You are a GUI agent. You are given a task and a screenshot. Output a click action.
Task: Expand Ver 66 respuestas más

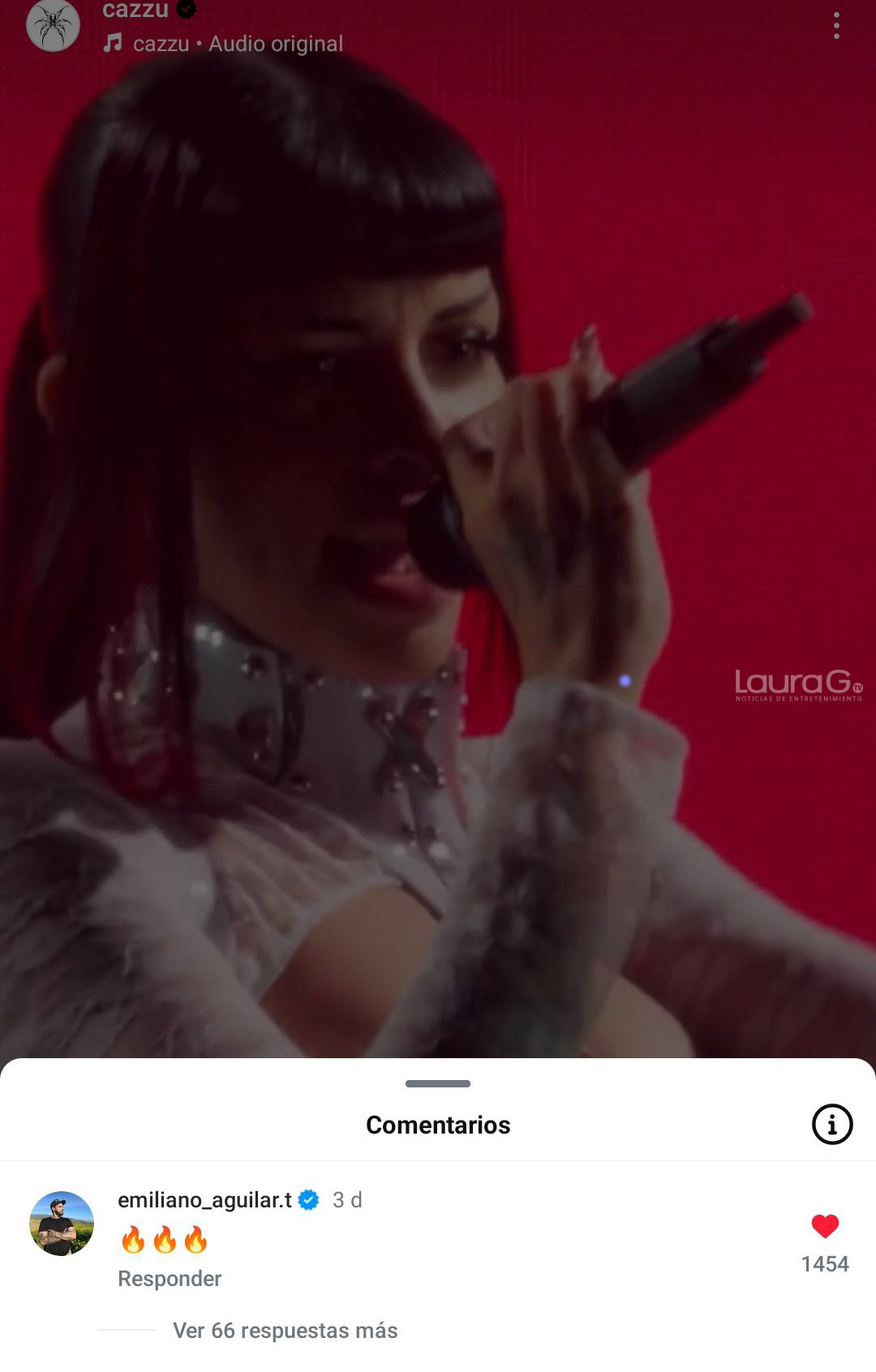tap(285, 1331)
